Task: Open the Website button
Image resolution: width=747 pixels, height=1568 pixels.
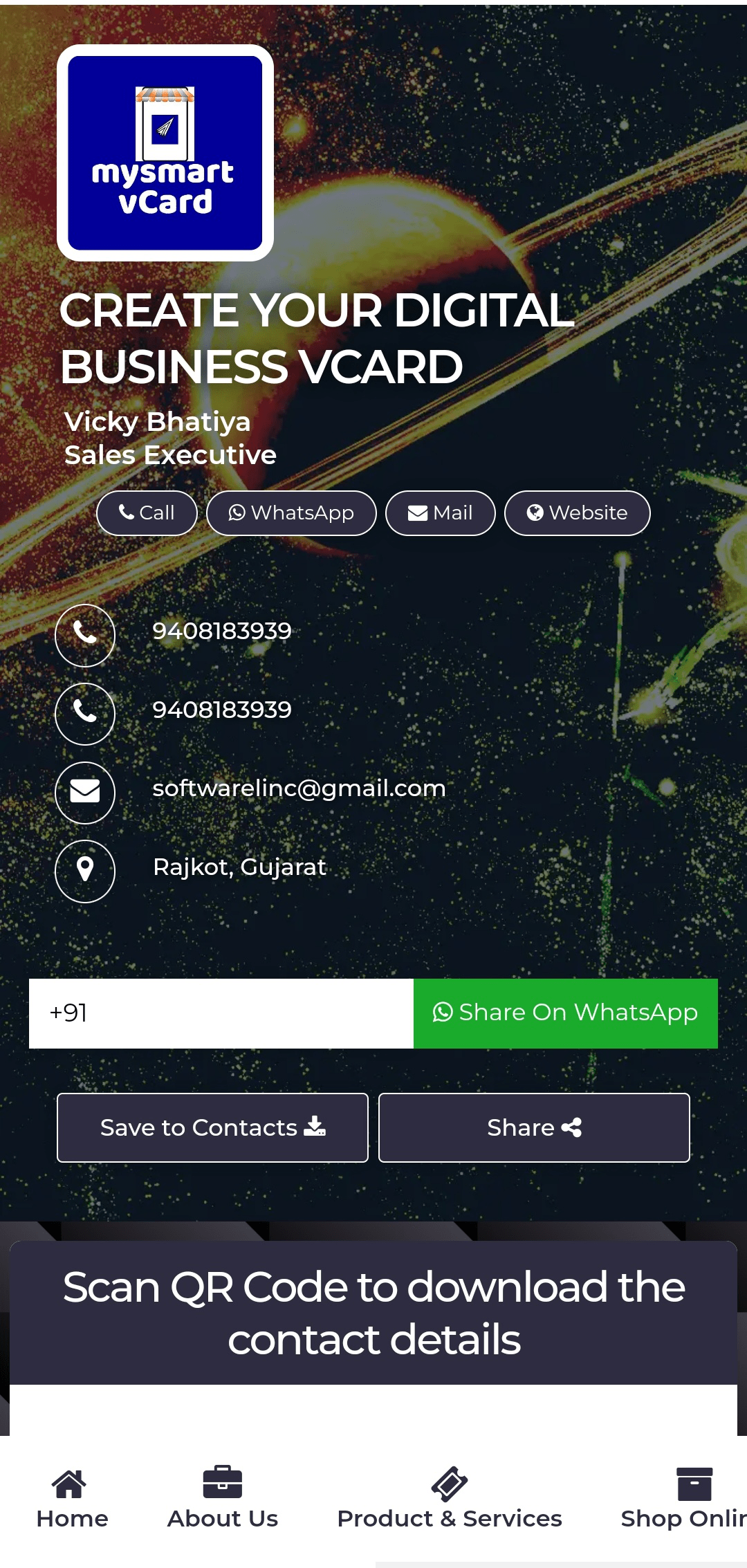Action: (x=577, y=513)
